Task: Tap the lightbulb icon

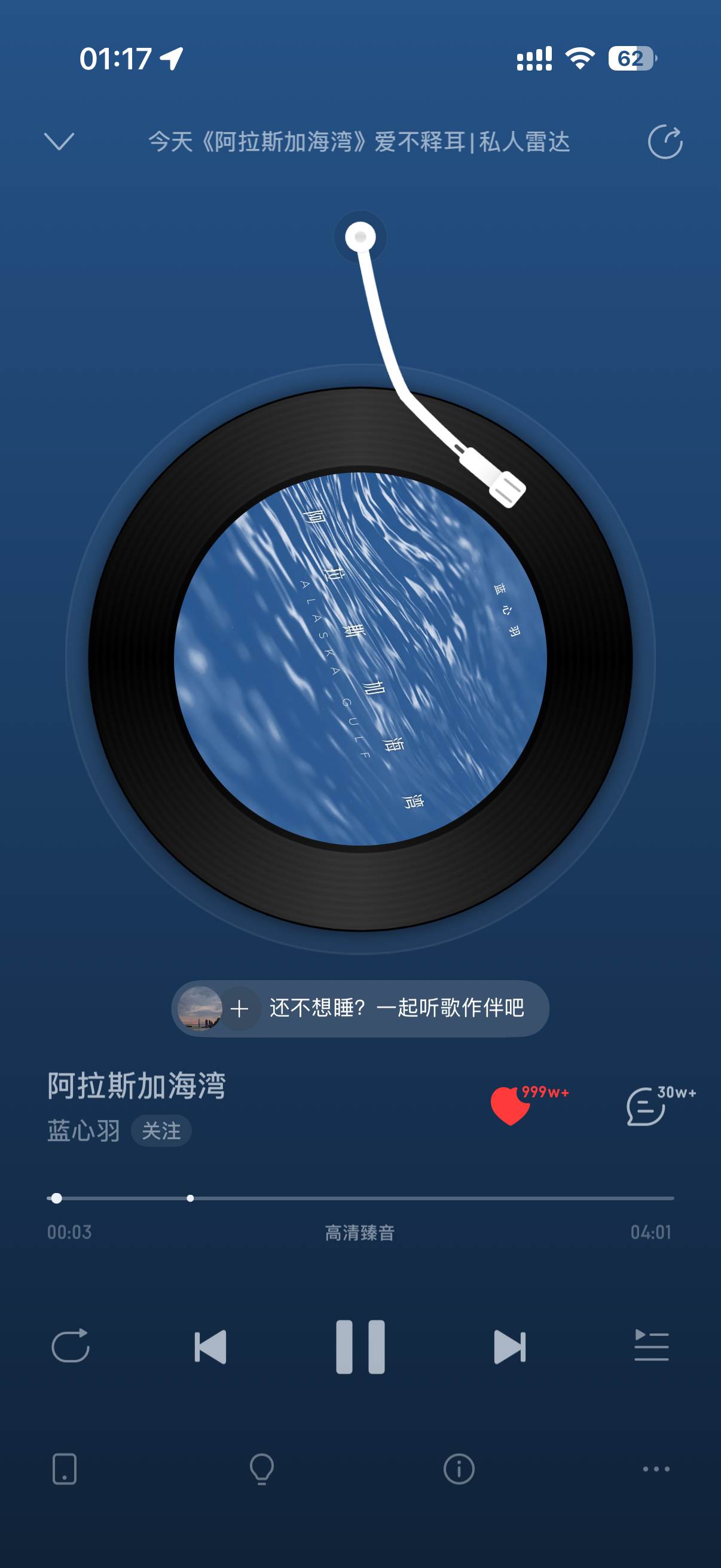Action: [262, 1469]
